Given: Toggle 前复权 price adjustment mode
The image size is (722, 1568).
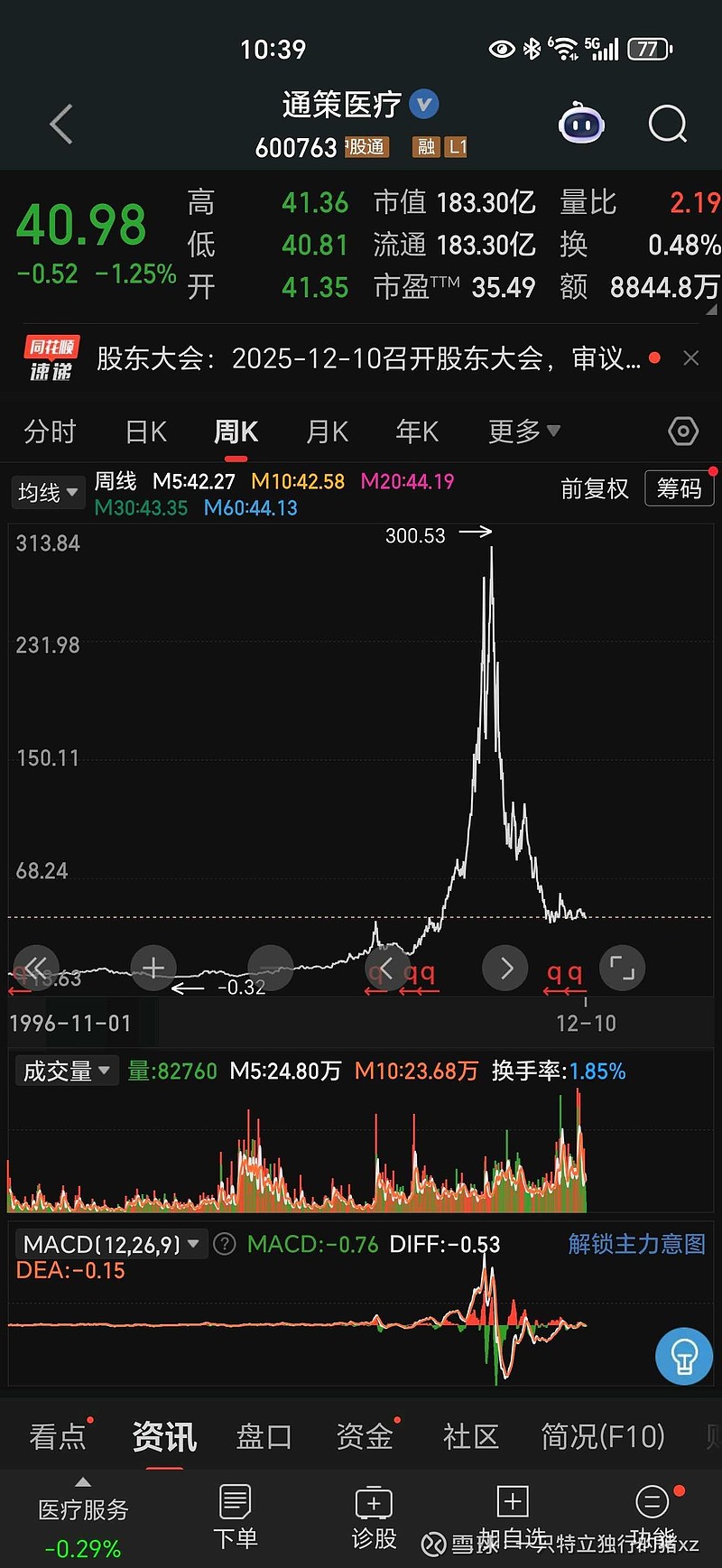Looking at the screenshot, I should click(596, 488).
